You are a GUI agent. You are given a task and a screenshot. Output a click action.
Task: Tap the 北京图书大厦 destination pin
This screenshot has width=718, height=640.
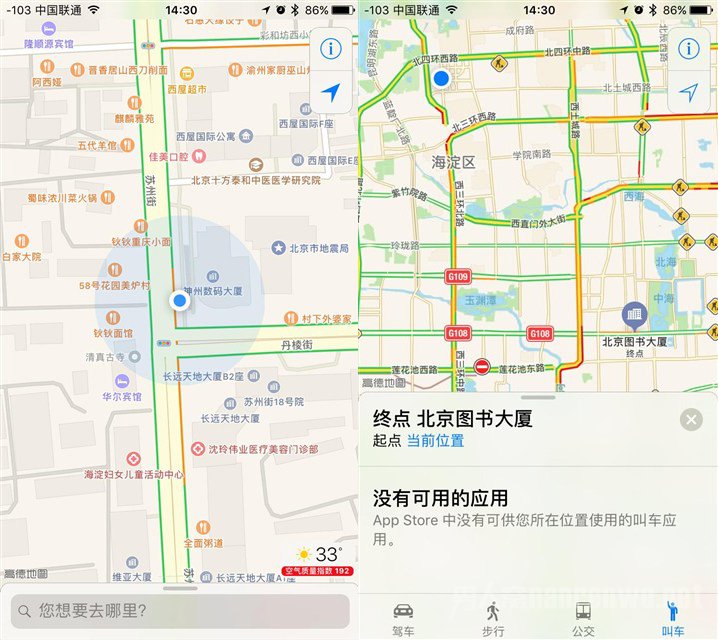(x=634, y=318)
